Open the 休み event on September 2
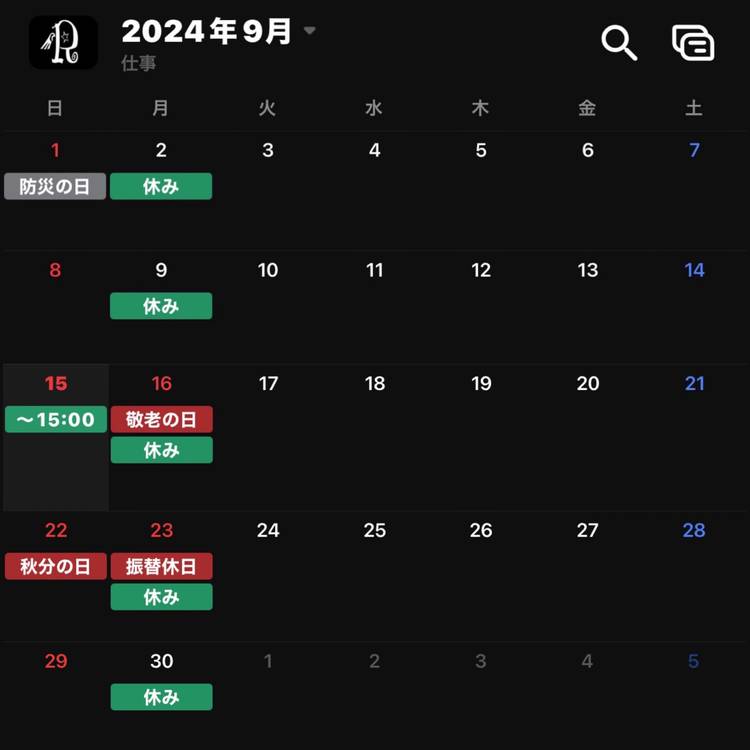Screen dimensions: 750x750 tap(161, 186)
